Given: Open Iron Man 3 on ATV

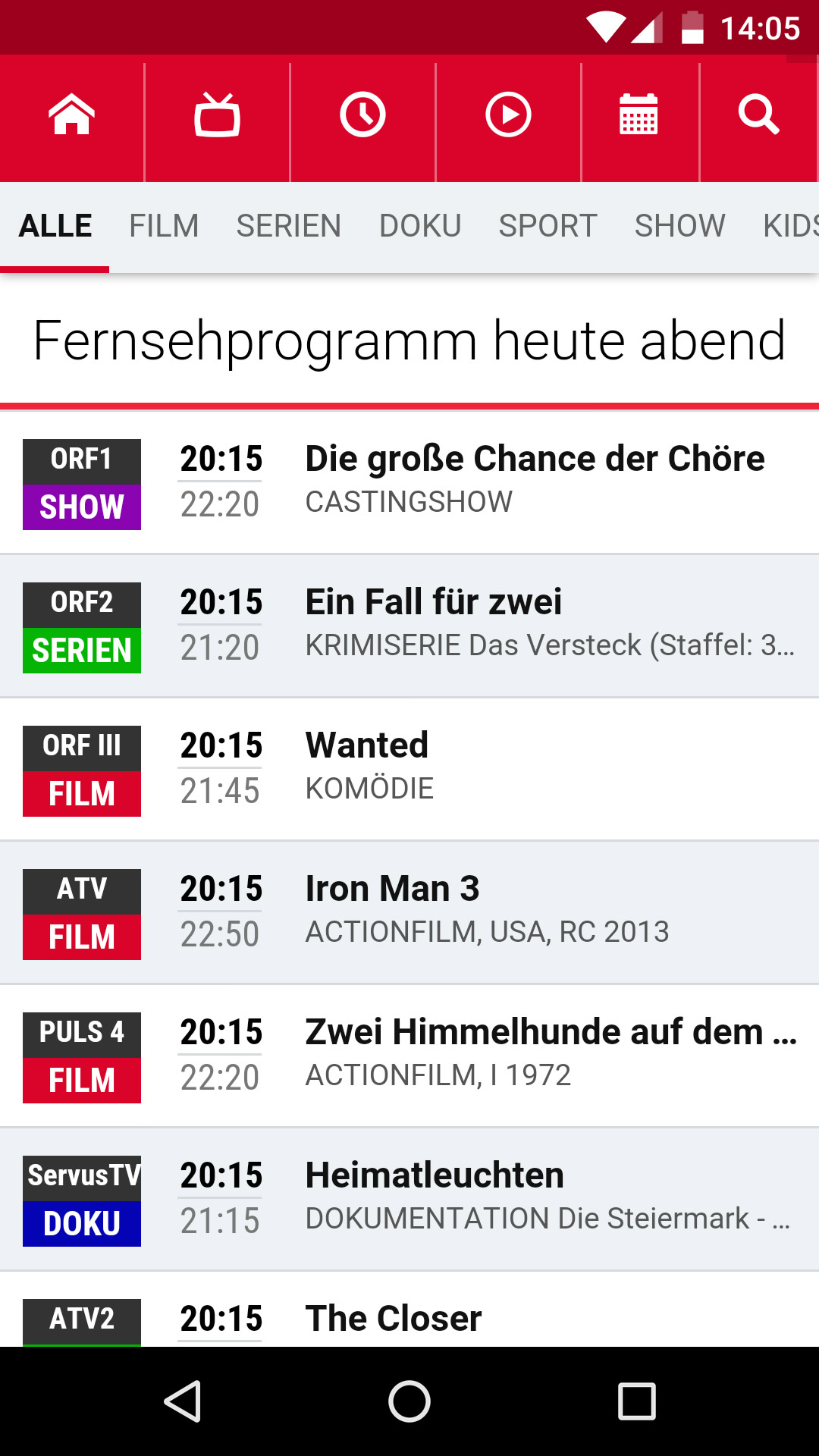Looking at the screenshot, I should (x=392, y=890).
